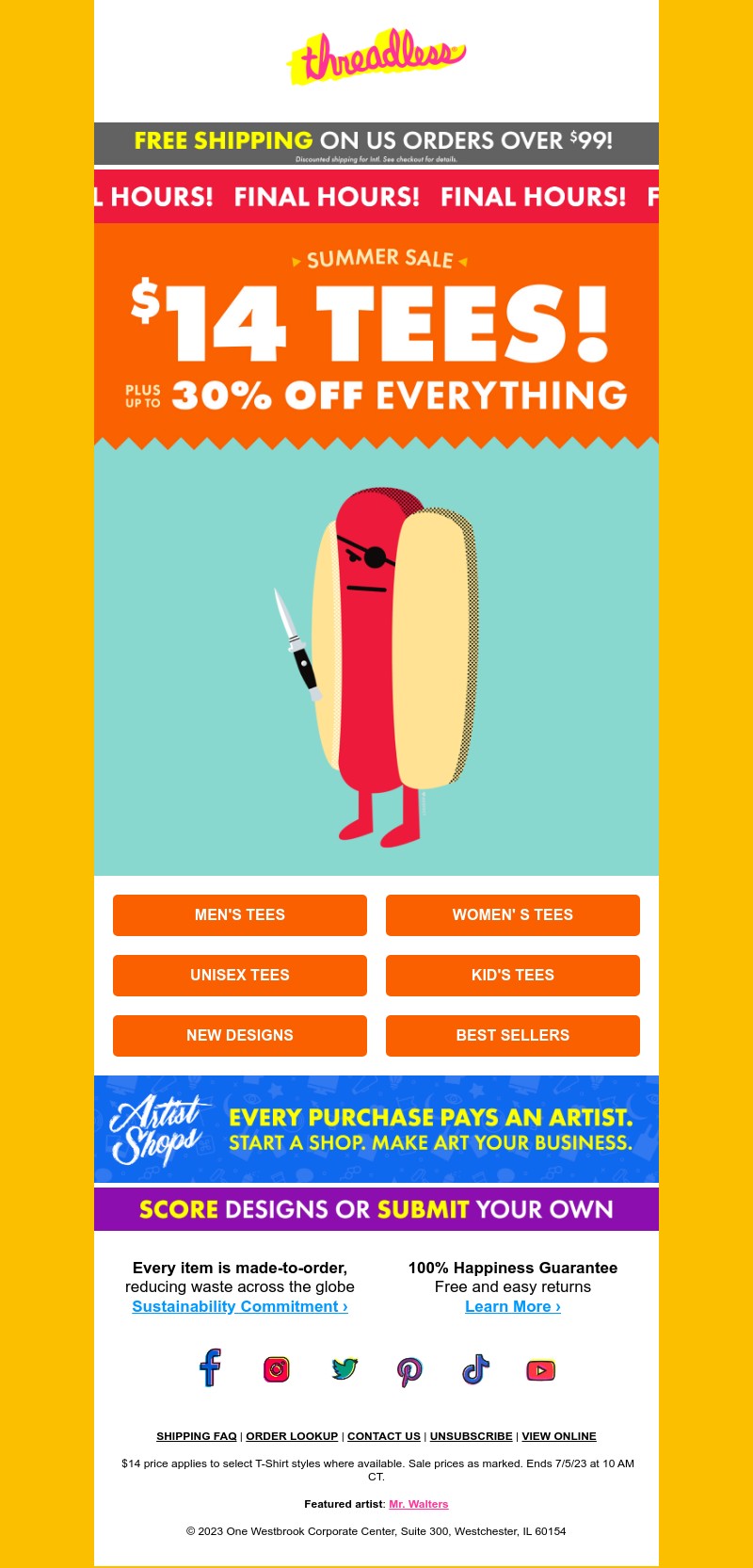Tap Score Designs or Submit banner
Screen dimensions: 753x1568
tap(376, 1209)
